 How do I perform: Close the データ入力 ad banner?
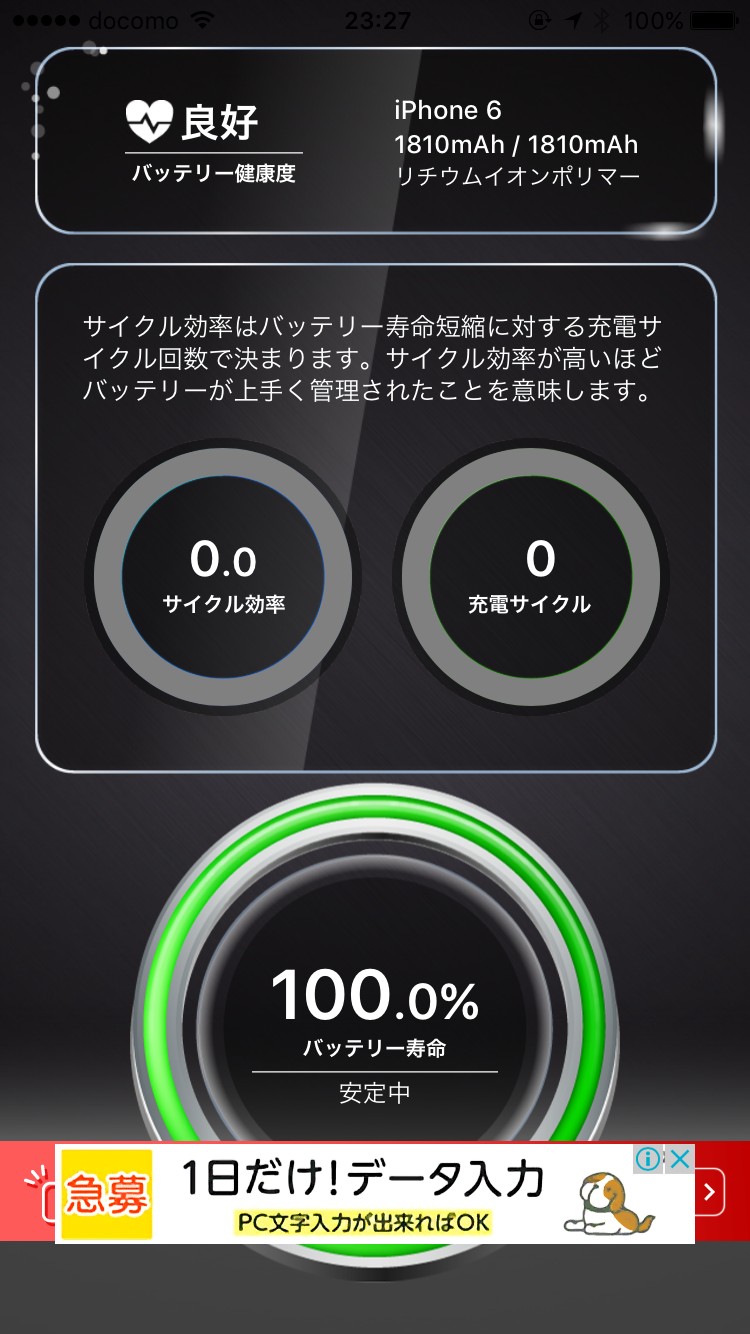pos(680,1159)
